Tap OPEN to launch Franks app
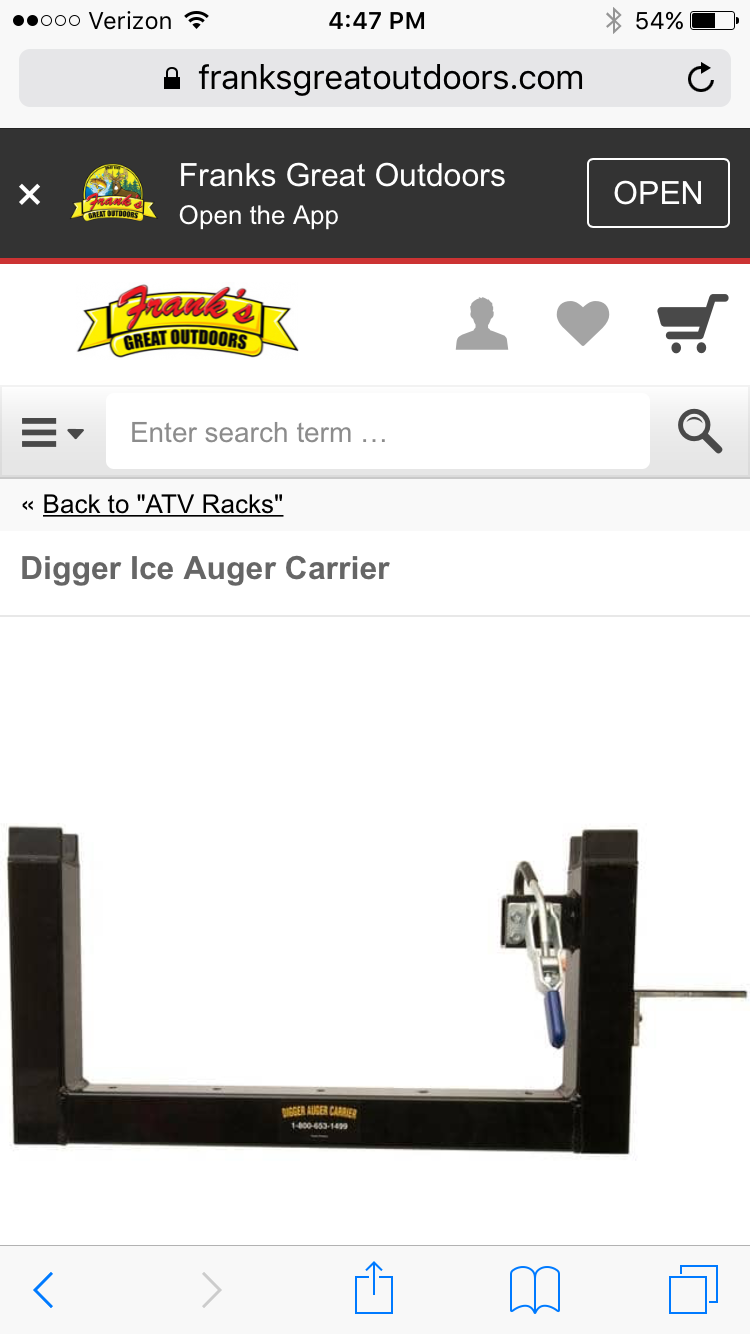Screen dimensions: 750x1334 pos(658,193)
